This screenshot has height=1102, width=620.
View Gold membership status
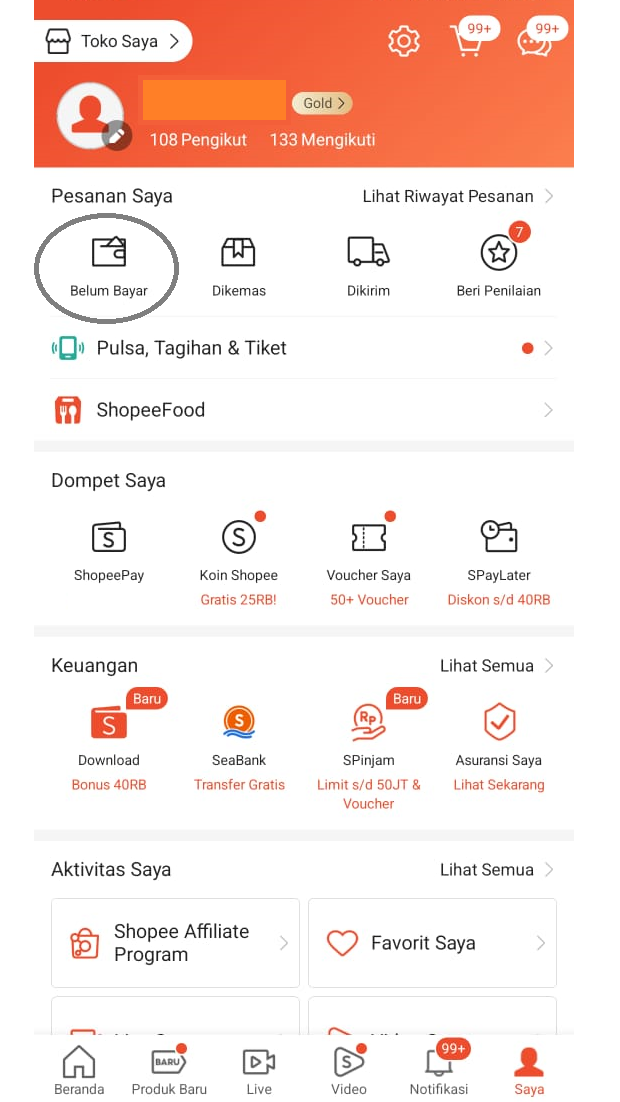pos(322,103)
